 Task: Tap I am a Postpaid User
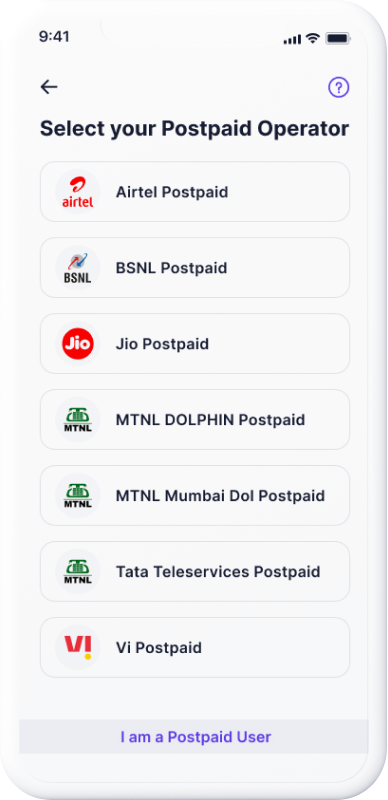194,737
